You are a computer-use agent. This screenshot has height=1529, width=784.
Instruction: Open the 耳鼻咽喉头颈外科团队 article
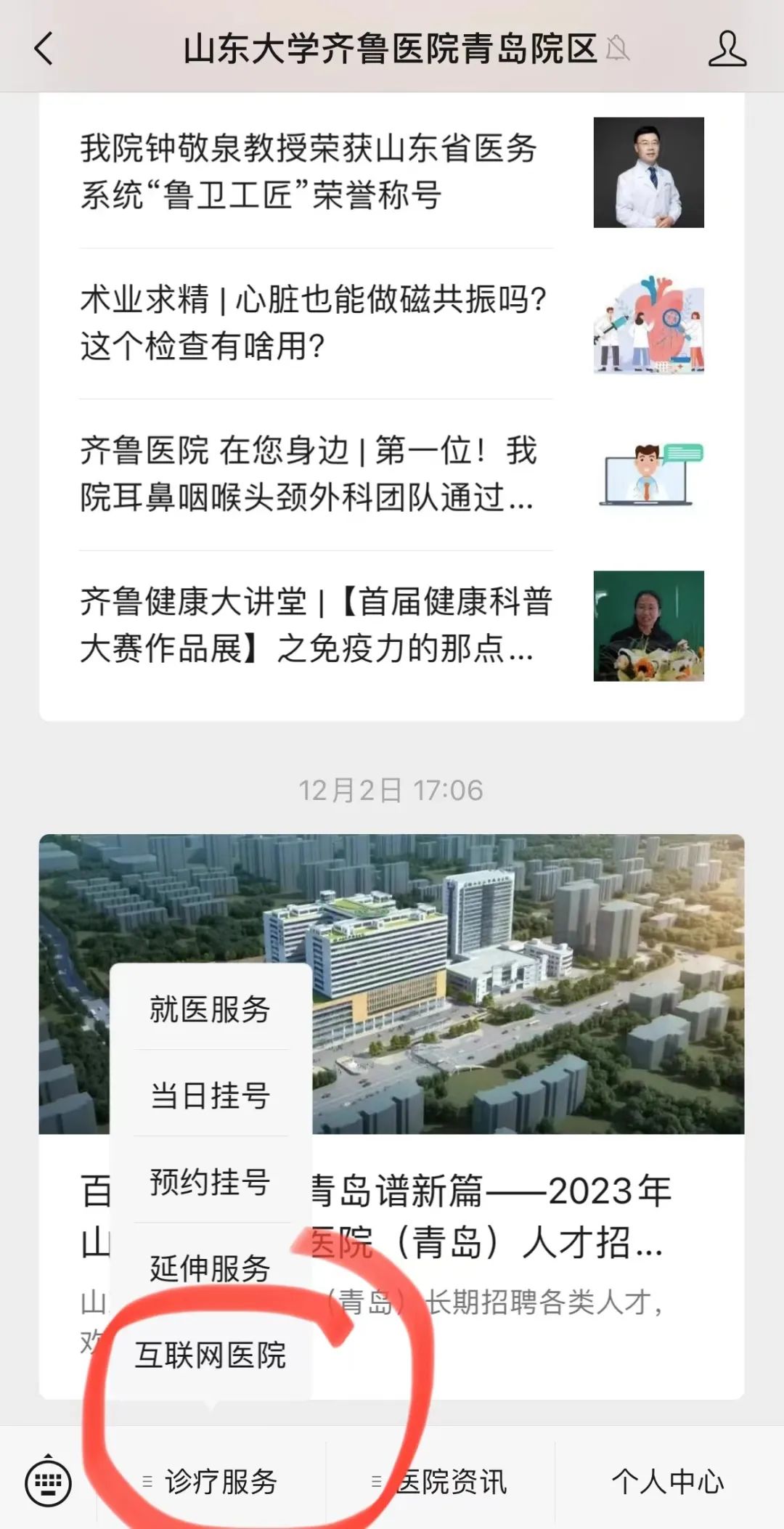pyautogui.click(x=309, y=473)
